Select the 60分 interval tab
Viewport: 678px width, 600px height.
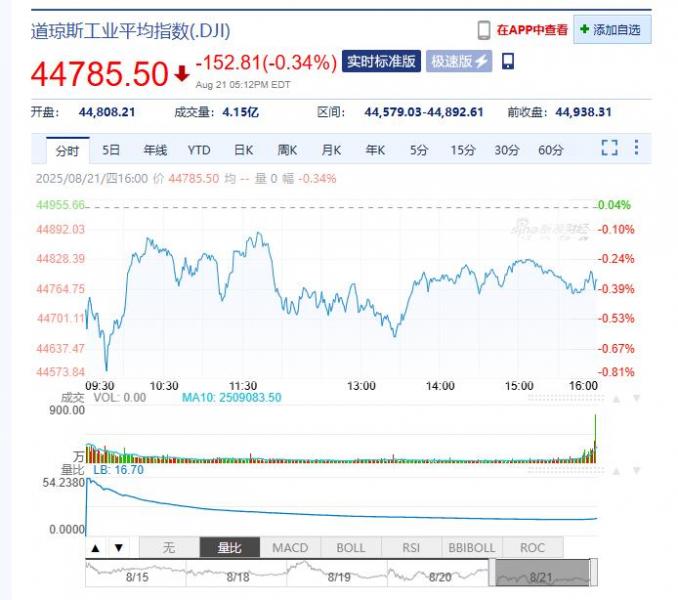(550, 150)
